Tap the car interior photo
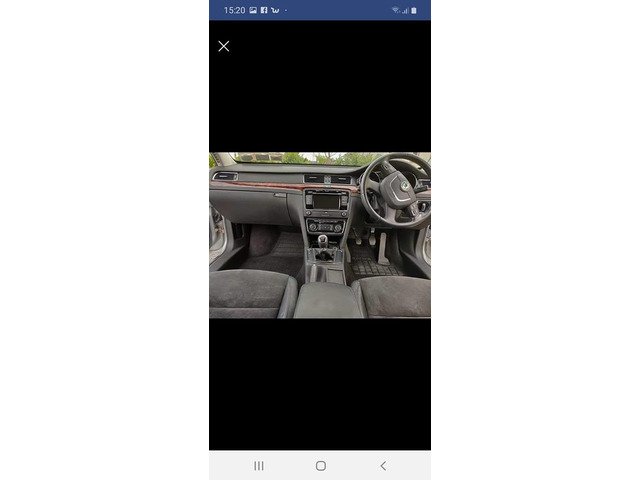This screenshot has height=480, width=640. 320,235
